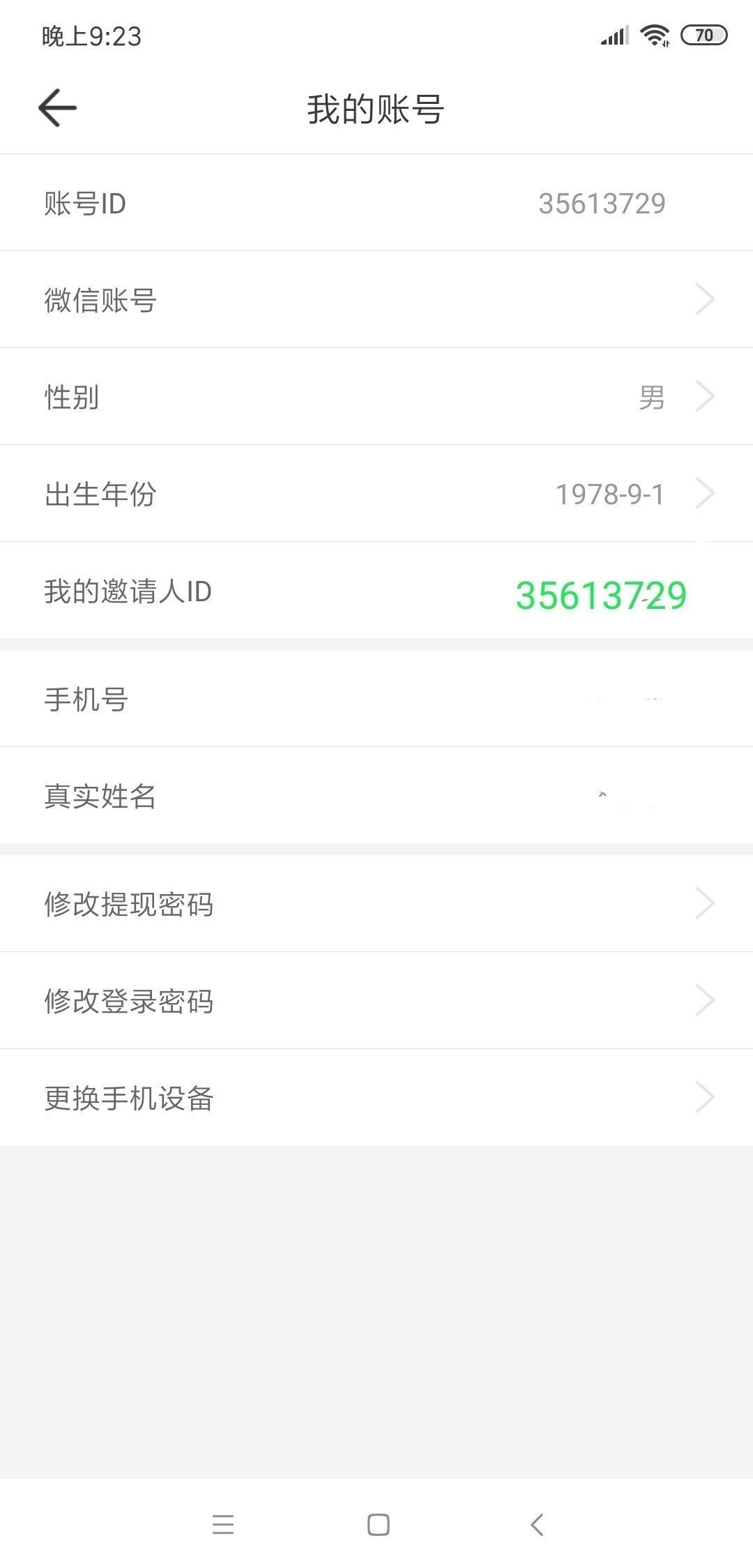Open the 微信账号 row

376,300
